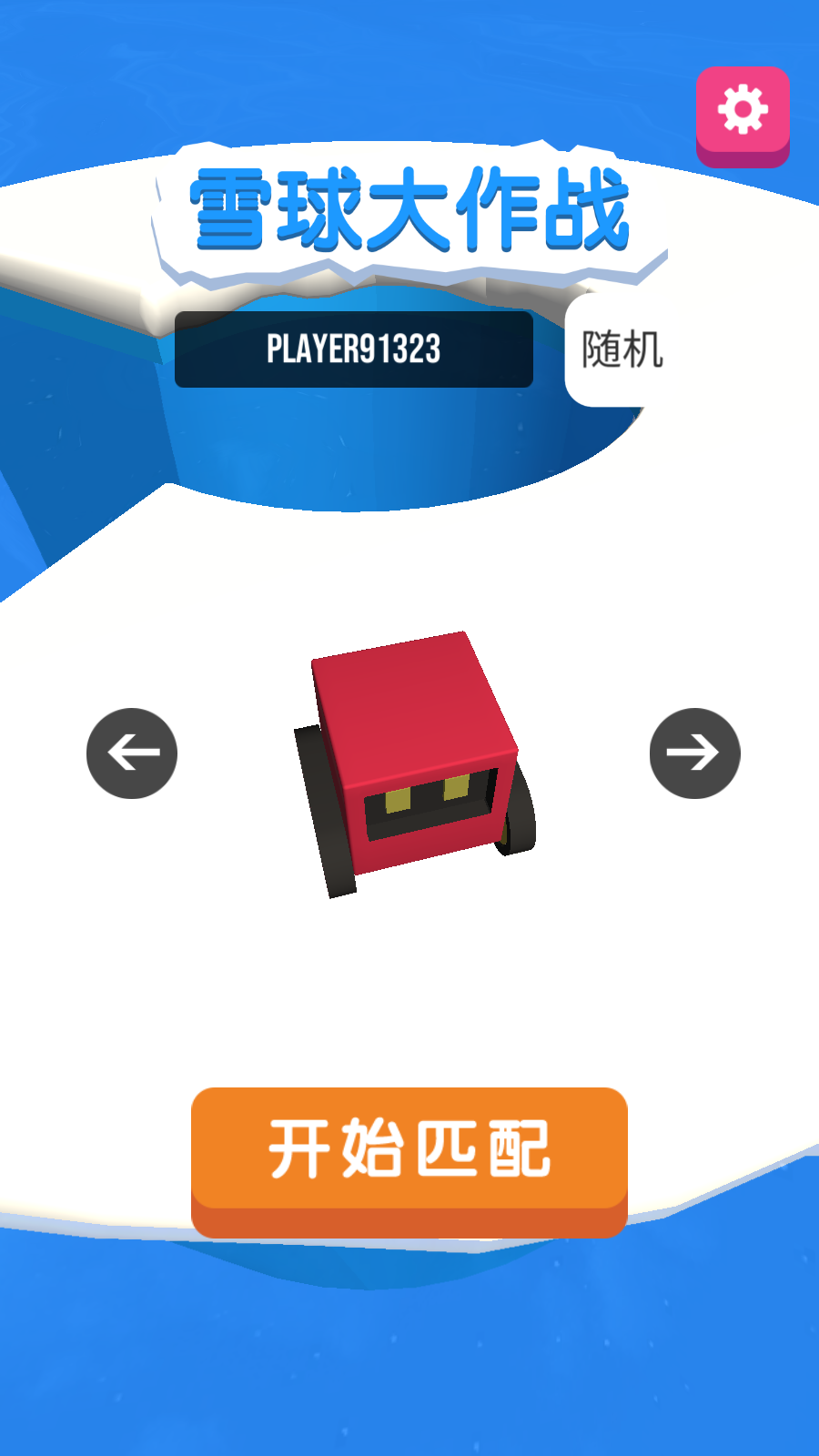Select the previous vehicle with left arrow
This screenshot has width=819, height=1456.
[x=132, y=753]
